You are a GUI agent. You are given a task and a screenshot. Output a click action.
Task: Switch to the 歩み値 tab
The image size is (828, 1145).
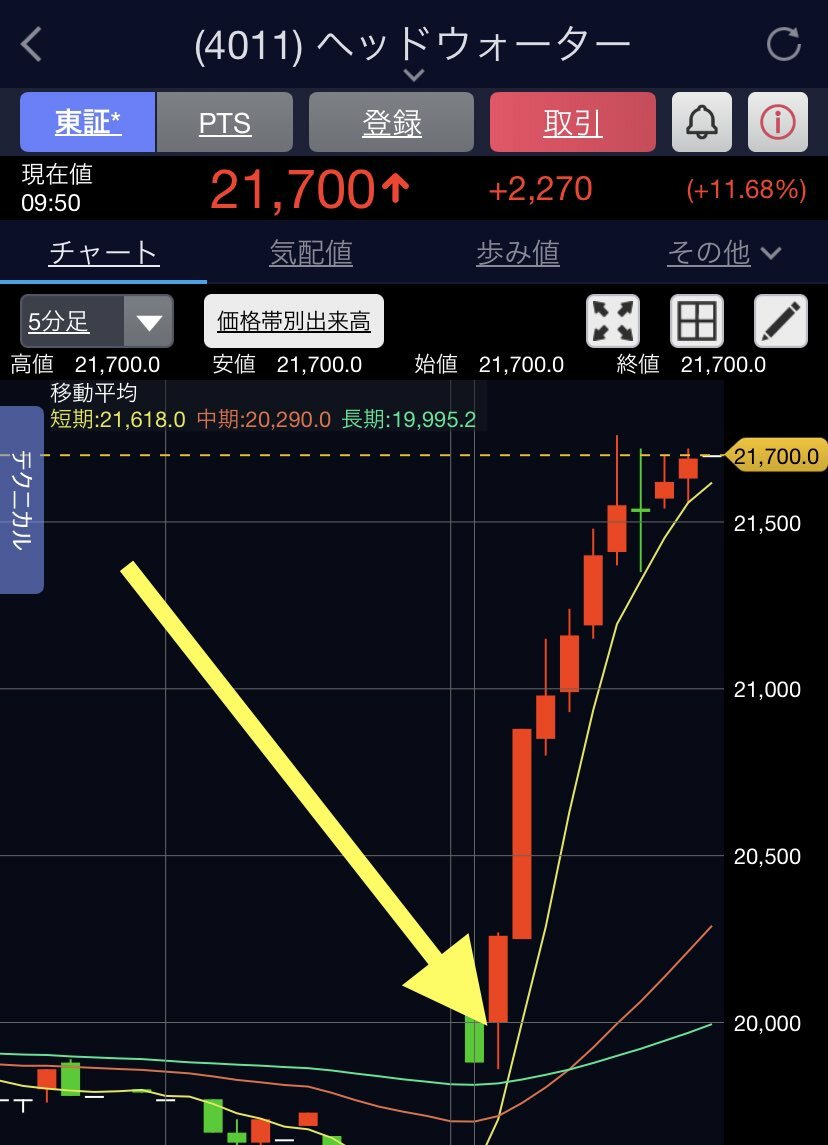517,253
